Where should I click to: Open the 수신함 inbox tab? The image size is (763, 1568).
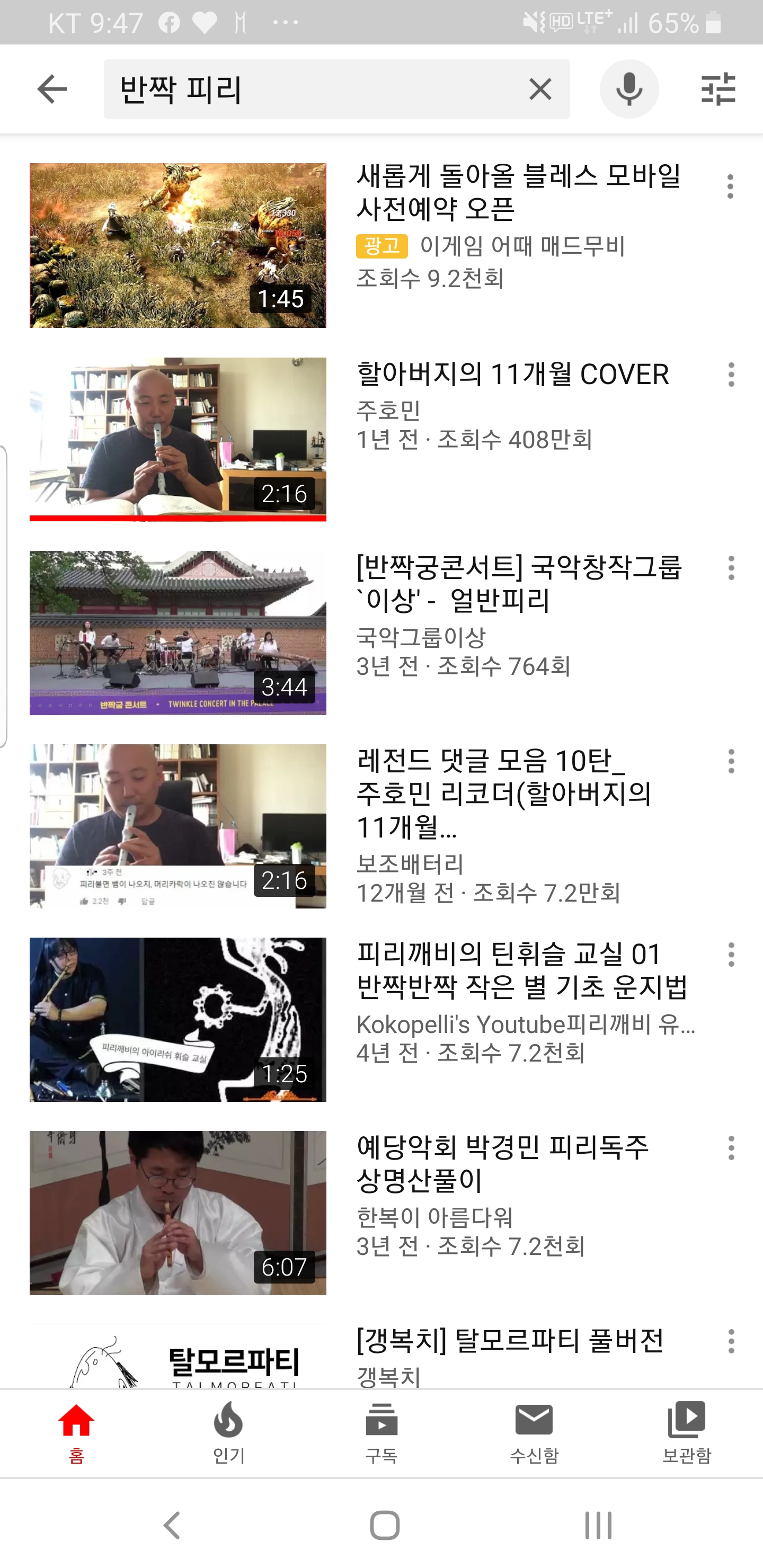tap(534, 1433)
